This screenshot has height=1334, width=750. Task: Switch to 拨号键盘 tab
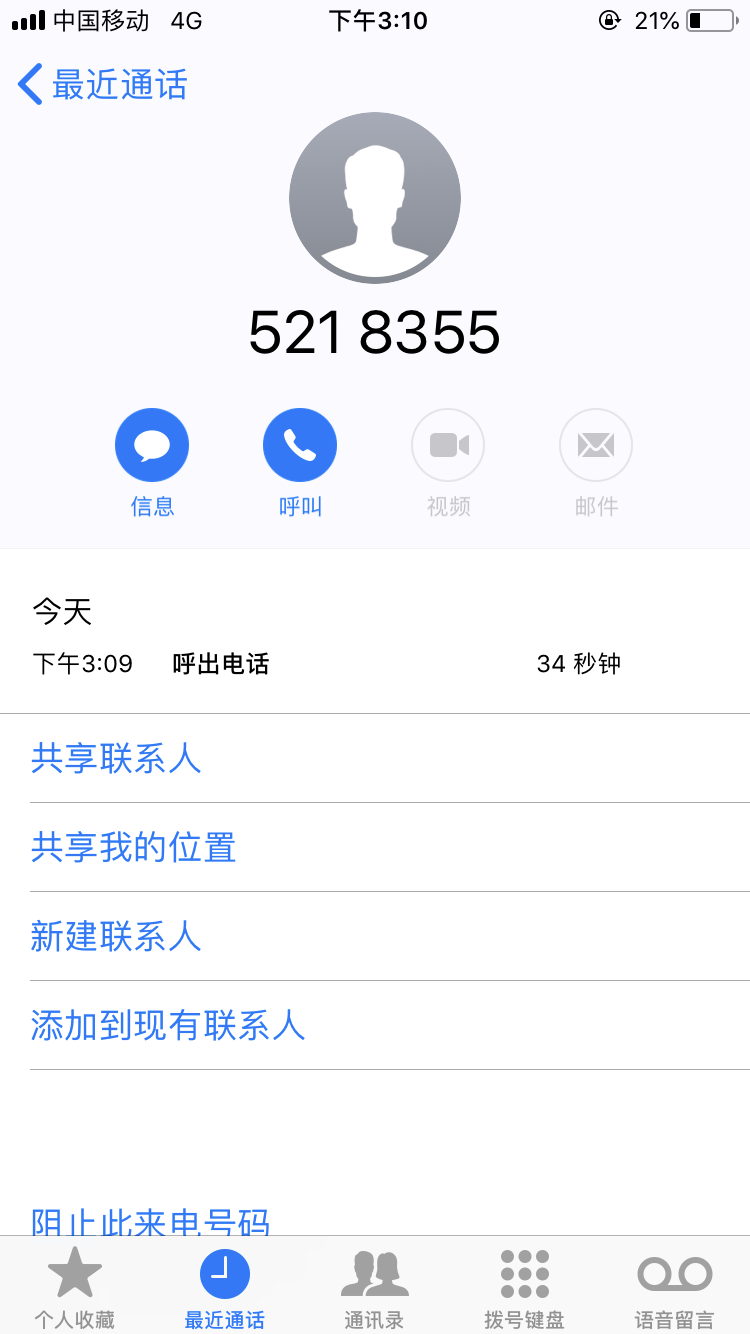pyautogui.click(x=525, y=1288)
